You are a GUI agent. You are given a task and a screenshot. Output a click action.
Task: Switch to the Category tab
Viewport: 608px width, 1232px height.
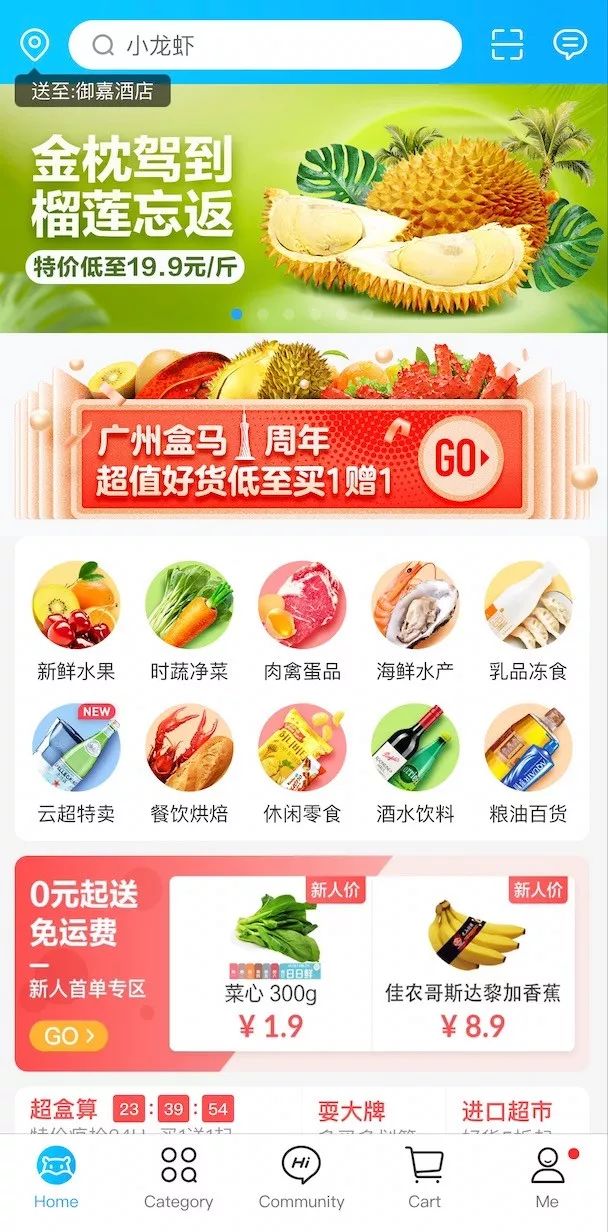pos(179,1178)
